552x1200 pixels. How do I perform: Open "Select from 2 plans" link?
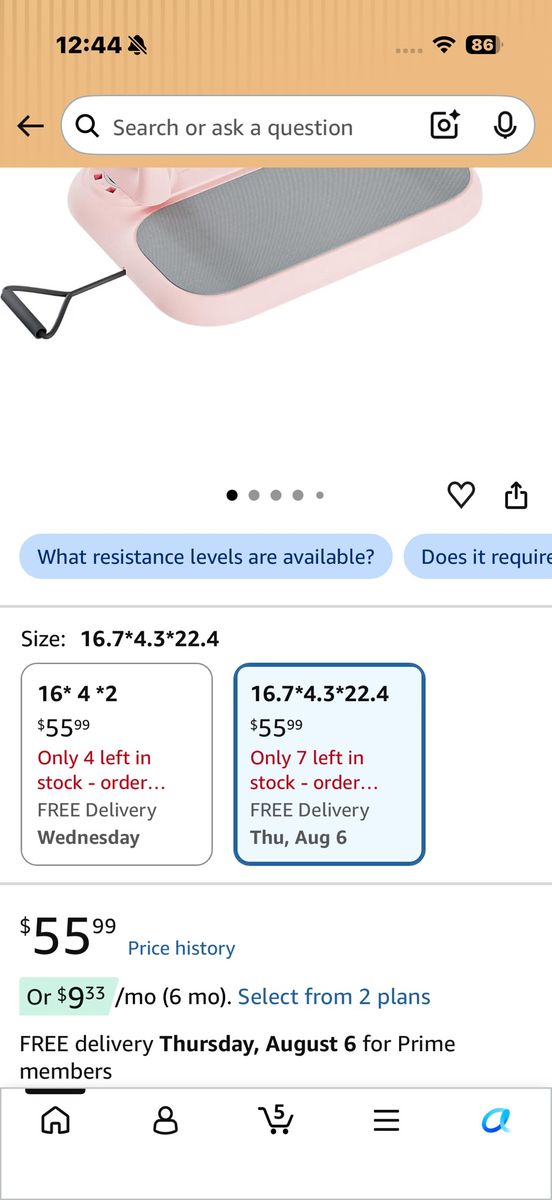coord(334,997)
